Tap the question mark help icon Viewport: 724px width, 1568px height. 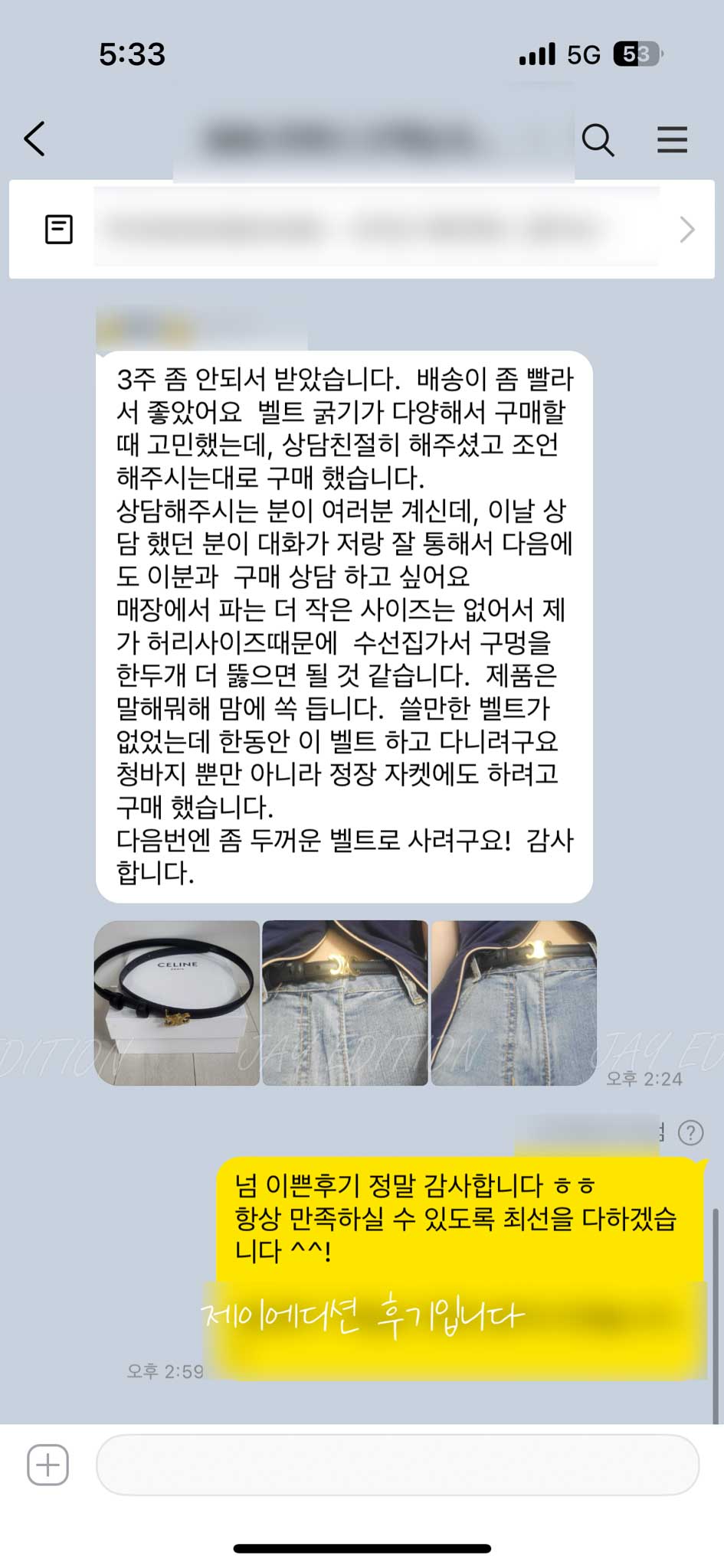(690, 1132)
